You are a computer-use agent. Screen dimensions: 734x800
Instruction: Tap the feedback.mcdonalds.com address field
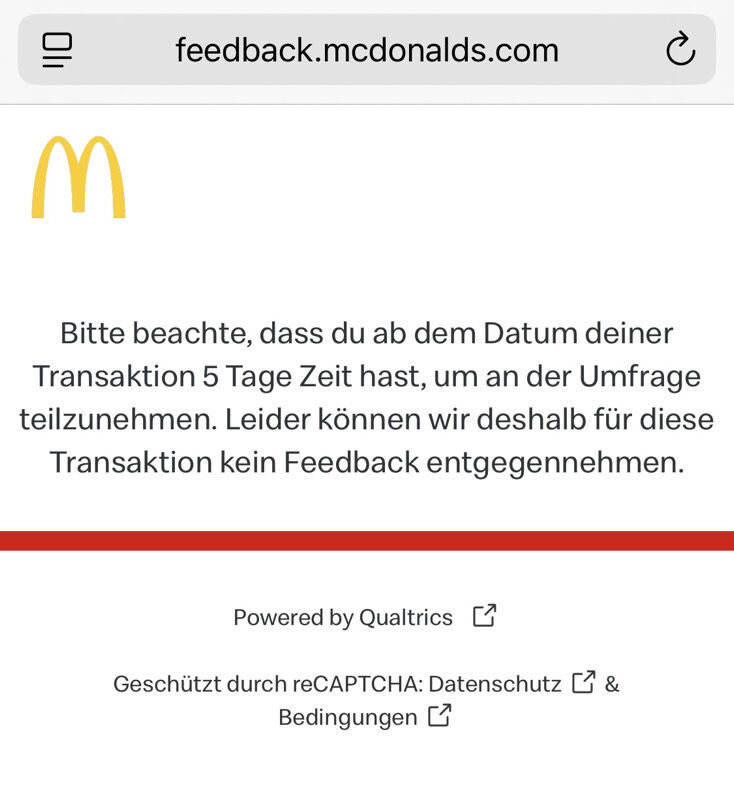click(367, 50)
